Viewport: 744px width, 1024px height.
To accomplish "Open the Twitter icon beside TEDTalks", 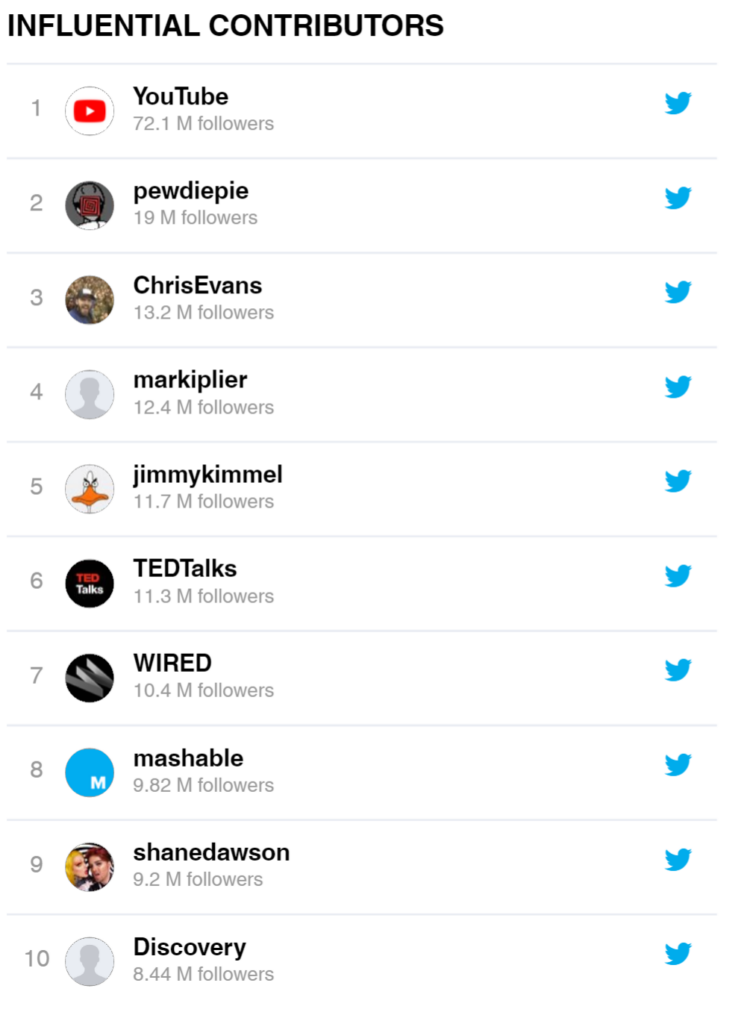I will click(x=678, y=576).
